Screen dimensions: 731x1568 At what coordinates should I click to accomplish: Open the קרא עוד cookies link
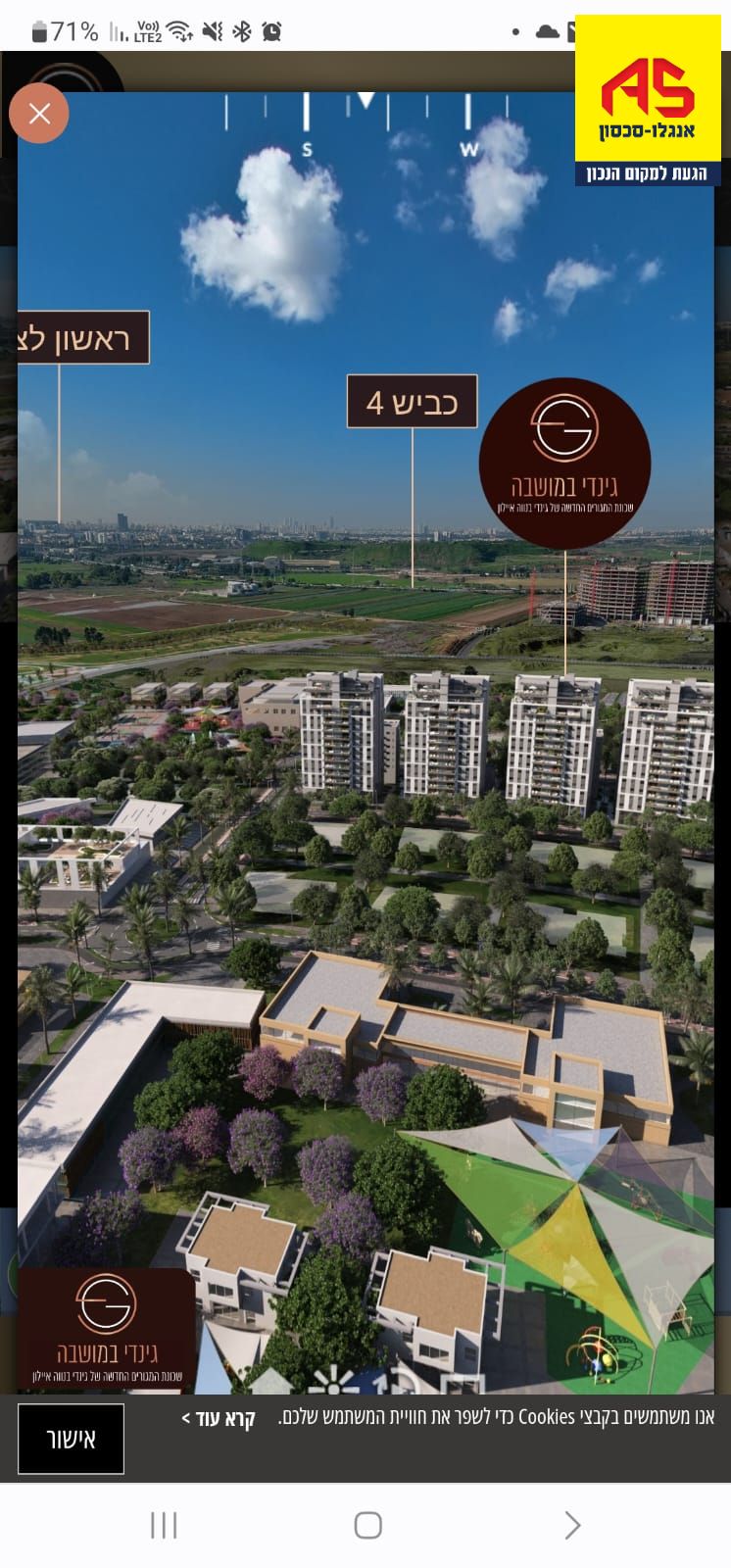pyautogui.click(x=219, y=1418)
